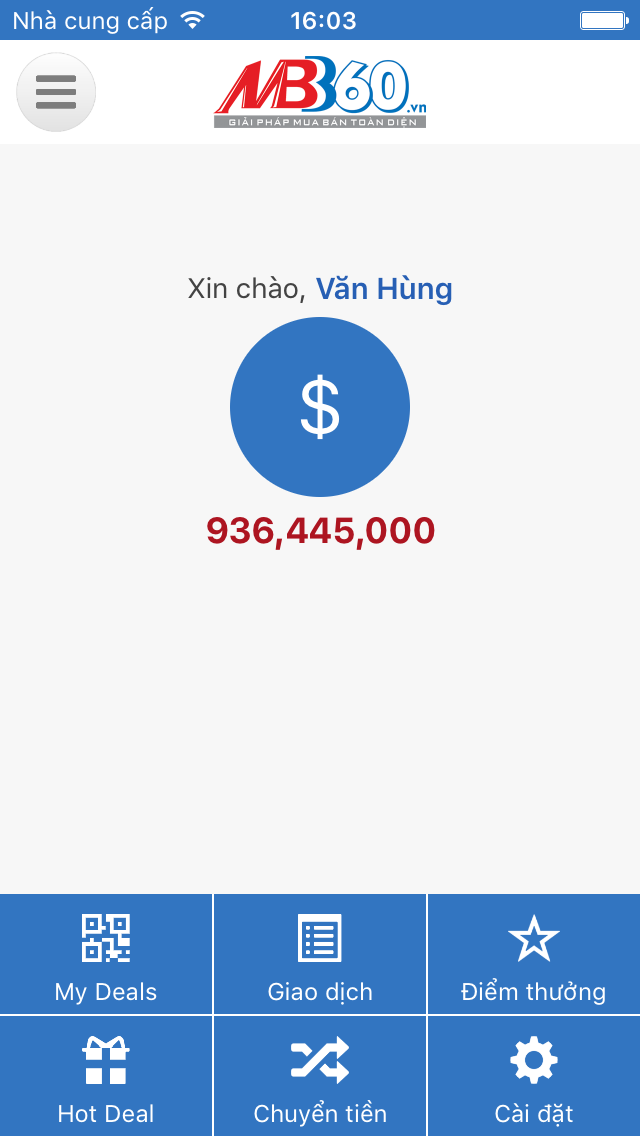
Task: Go to Chuyển tiền money transfer
Action: pyautogui.click(x=320, y=1076)
